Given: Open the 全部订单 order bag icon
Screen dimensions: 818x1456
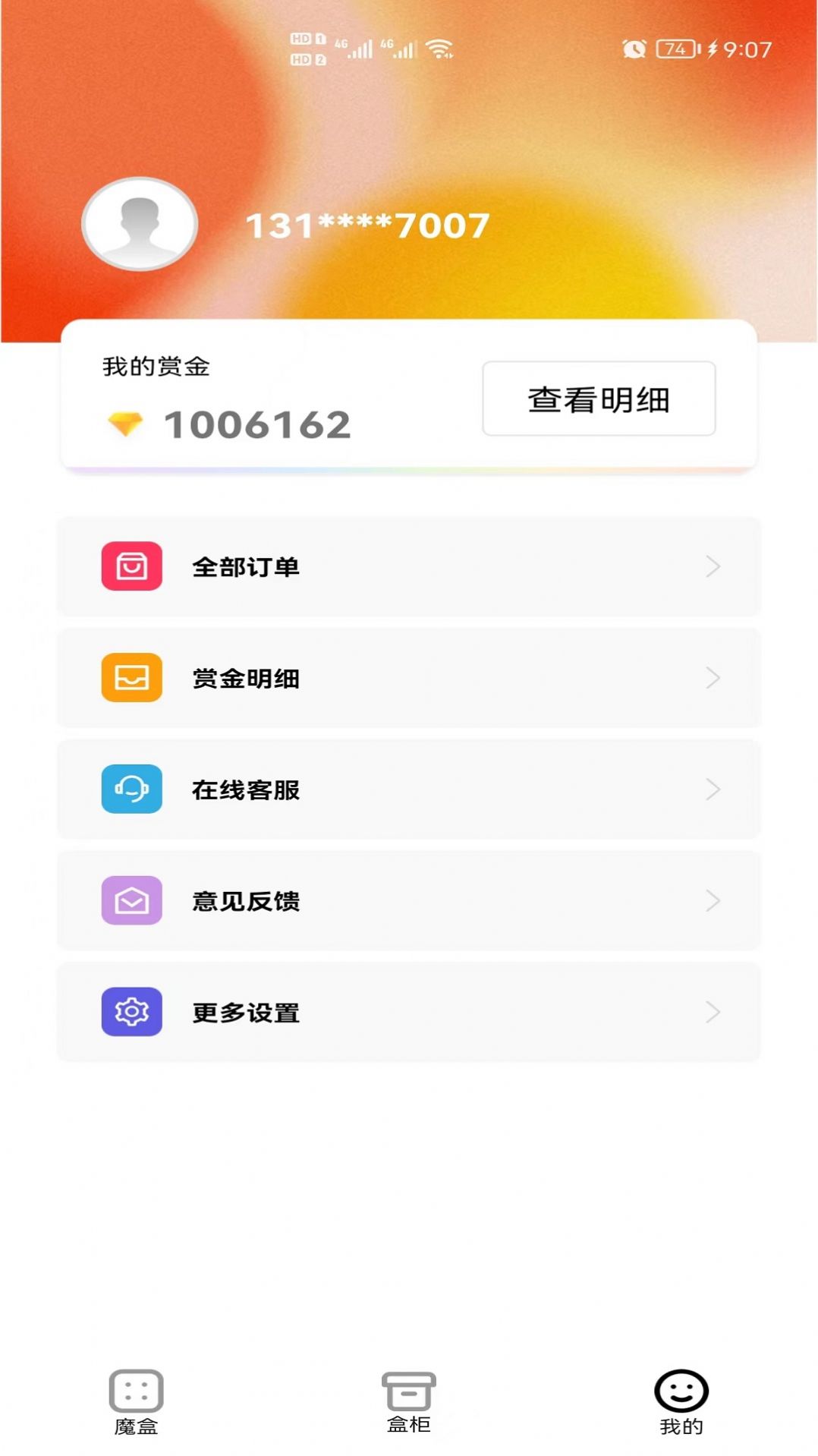Looking at the screenshot, I should (131, 567).
